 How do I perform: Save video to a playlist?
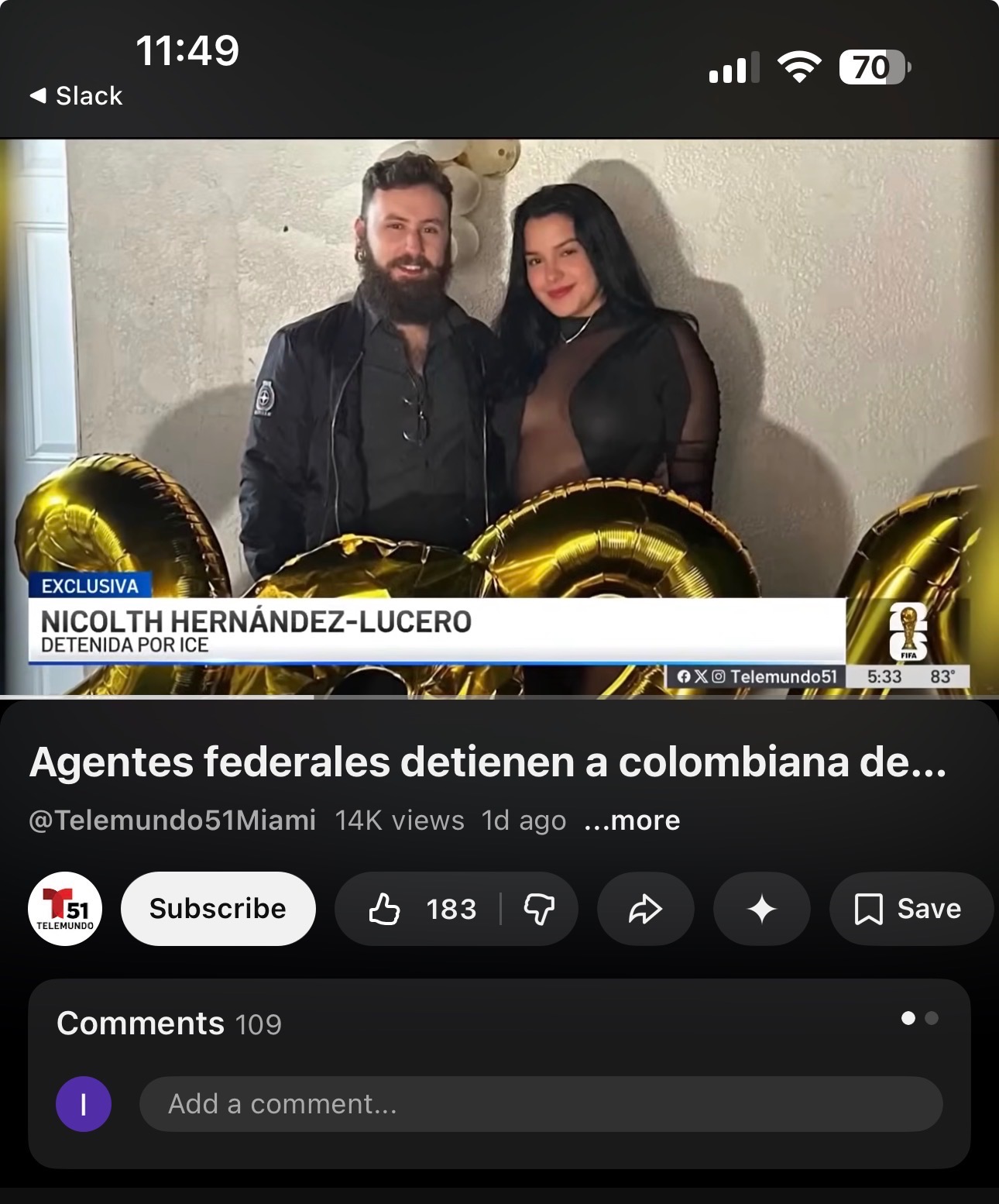(909, 909)
